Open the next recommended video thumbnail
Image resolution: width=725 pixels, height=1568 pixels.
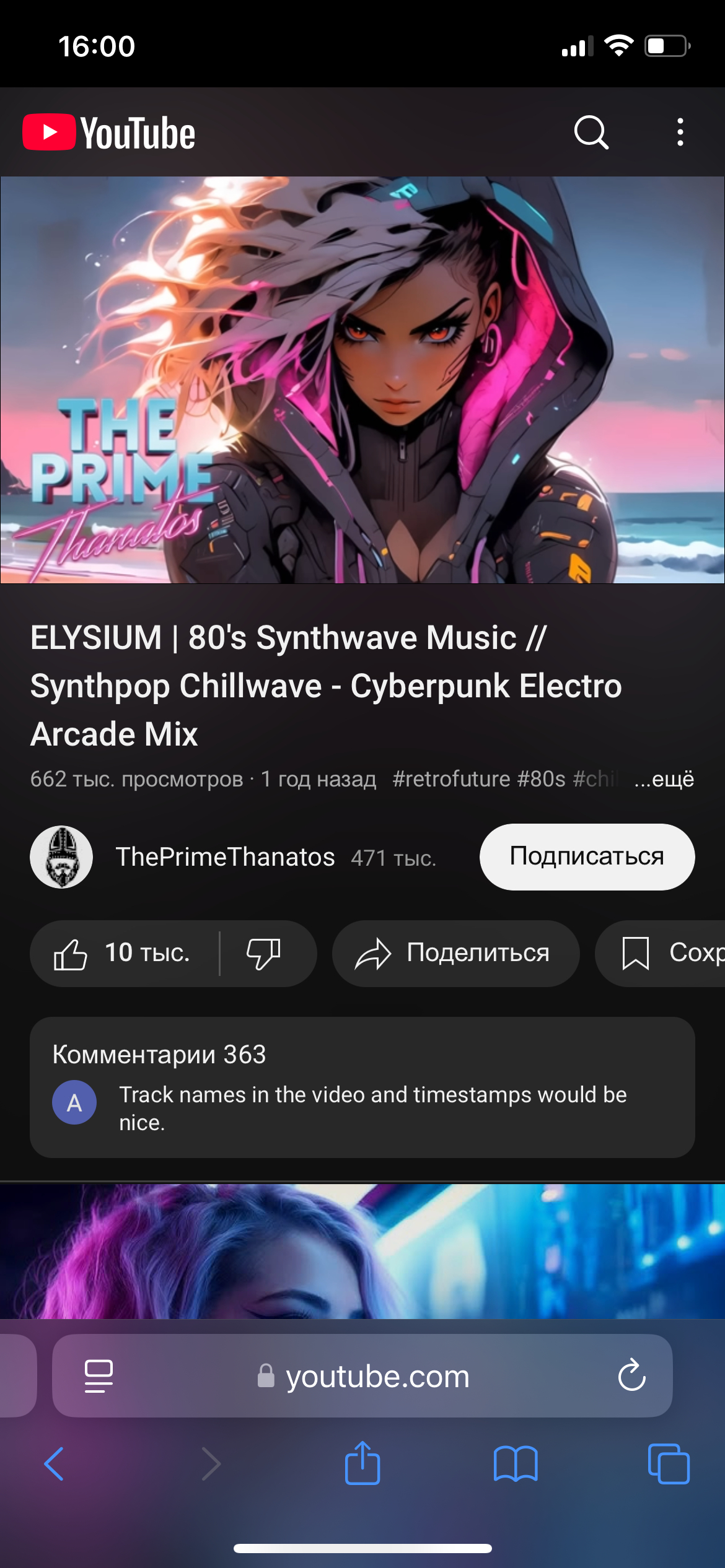pyautogui.click(x=362, y=1251)
